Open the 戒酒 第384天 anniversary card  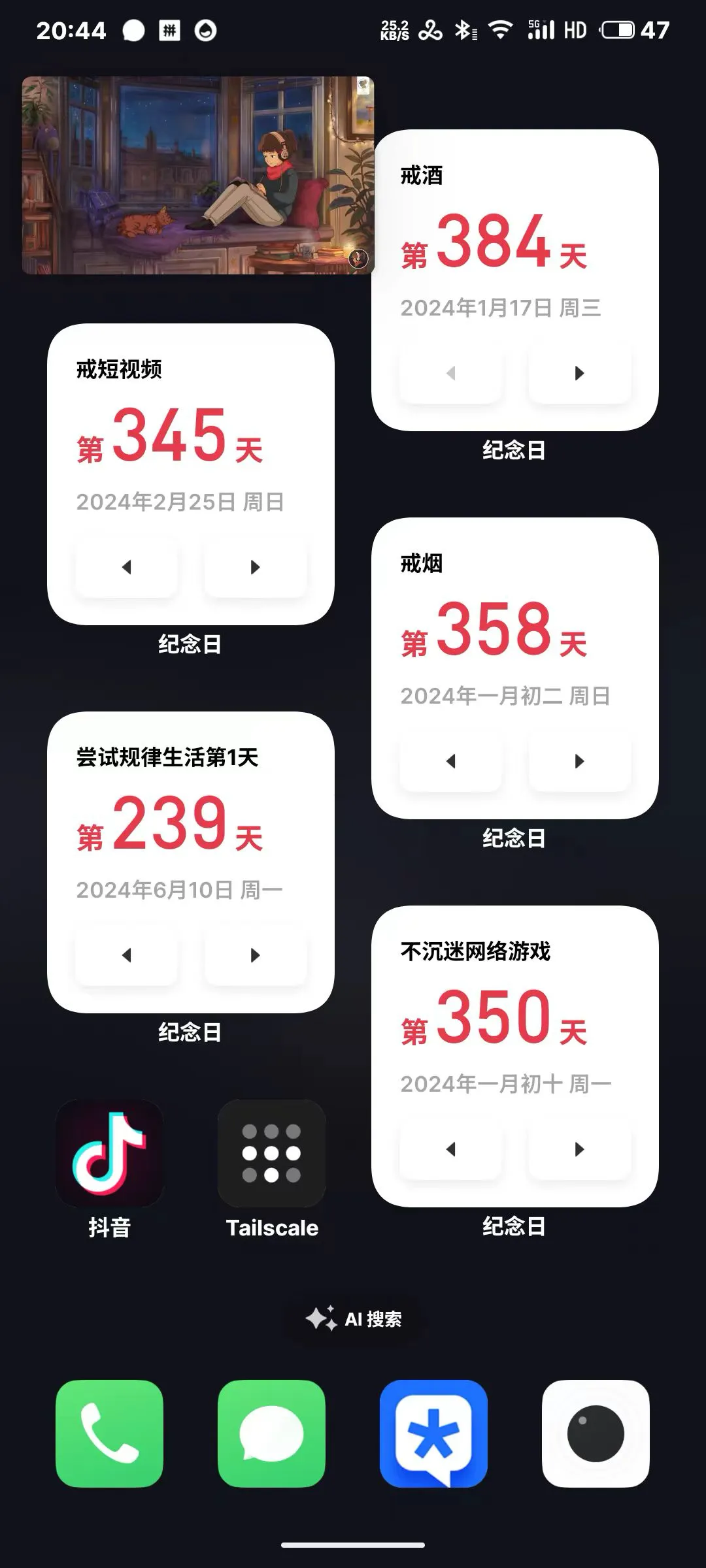(x=514, y=242)
